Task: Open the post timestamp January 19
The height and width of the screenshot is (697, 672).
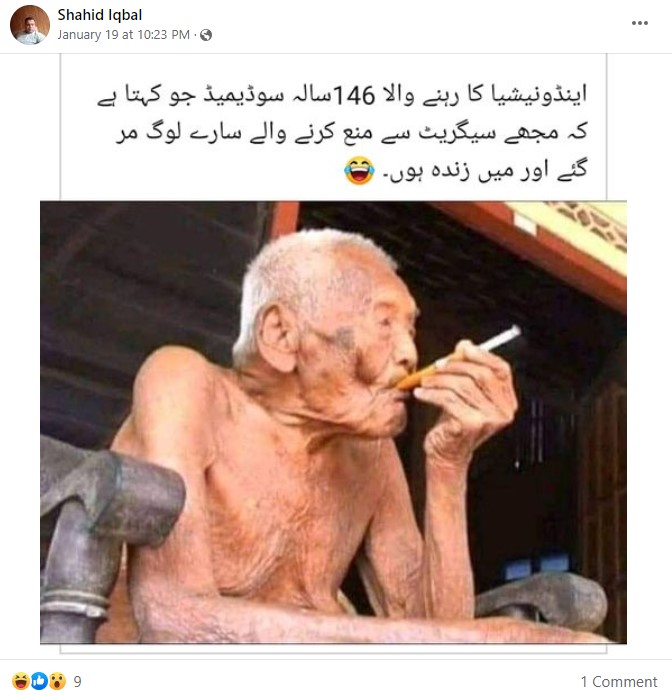Action: (x=123, y=34)
